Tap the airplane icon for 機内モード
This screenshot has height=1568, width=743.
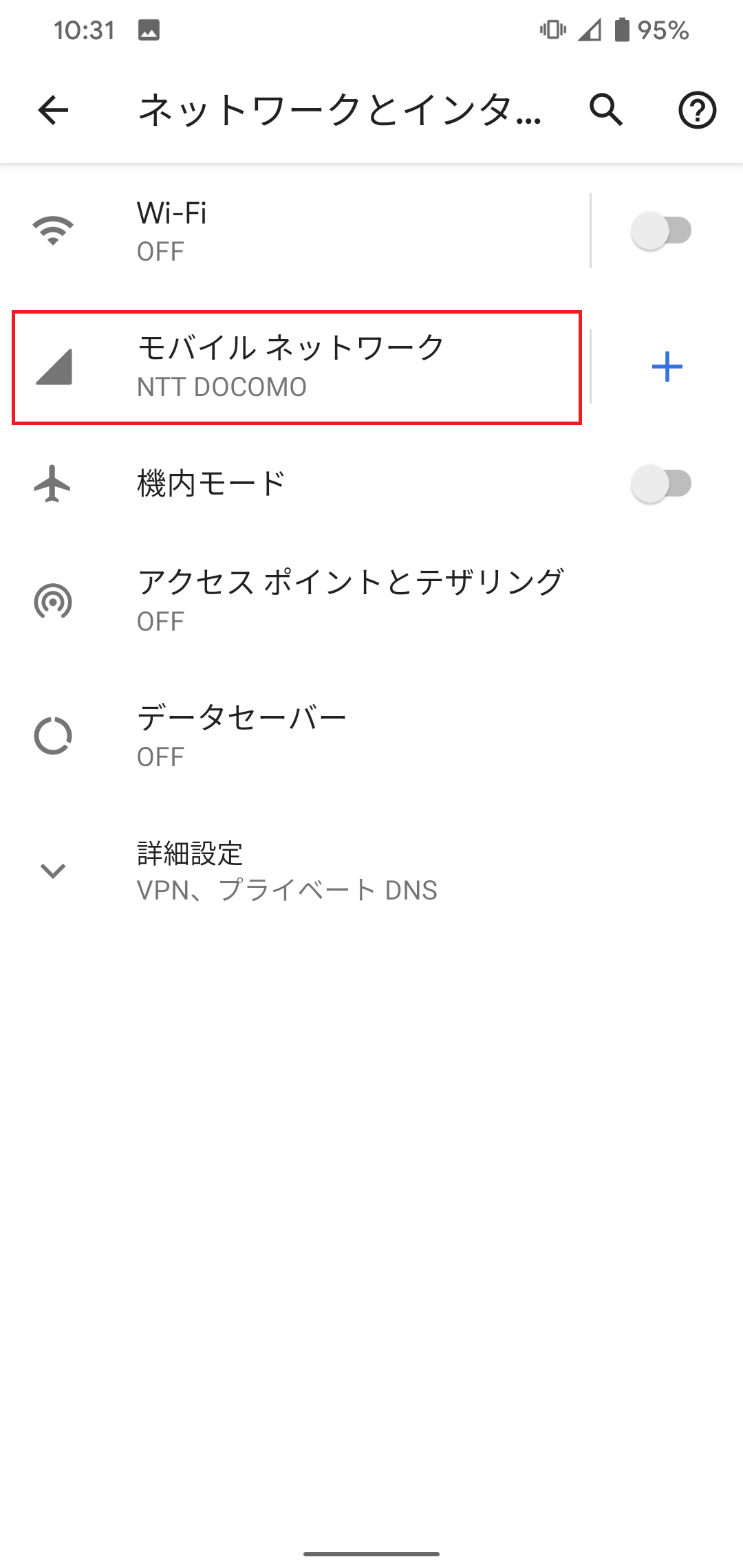point(53,483)
